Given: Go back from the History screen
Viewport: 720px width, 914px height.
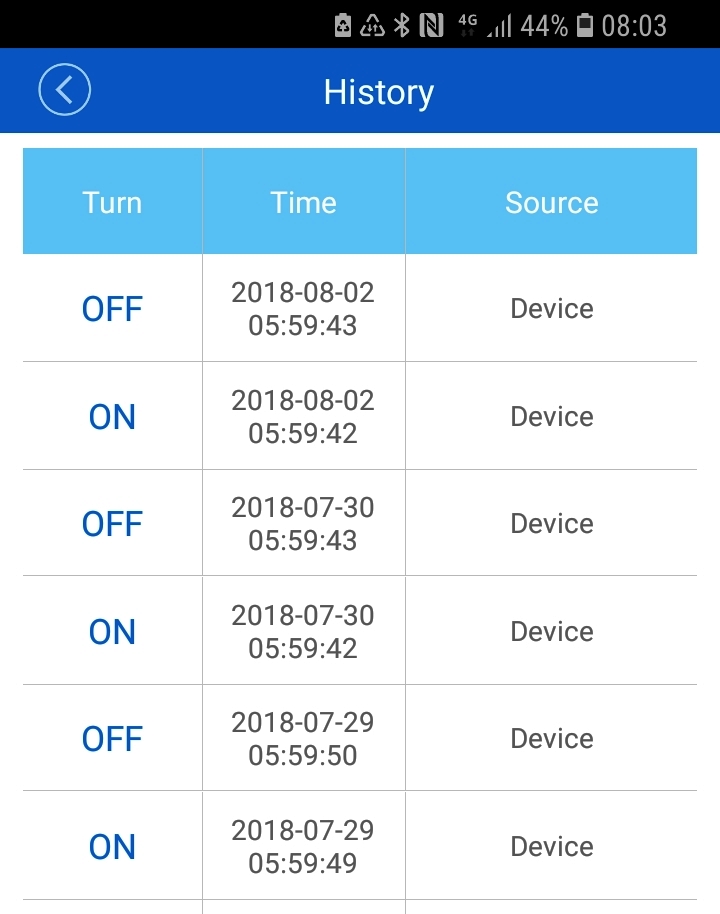Looking at the screenshot, I should (x=65, y=90).
